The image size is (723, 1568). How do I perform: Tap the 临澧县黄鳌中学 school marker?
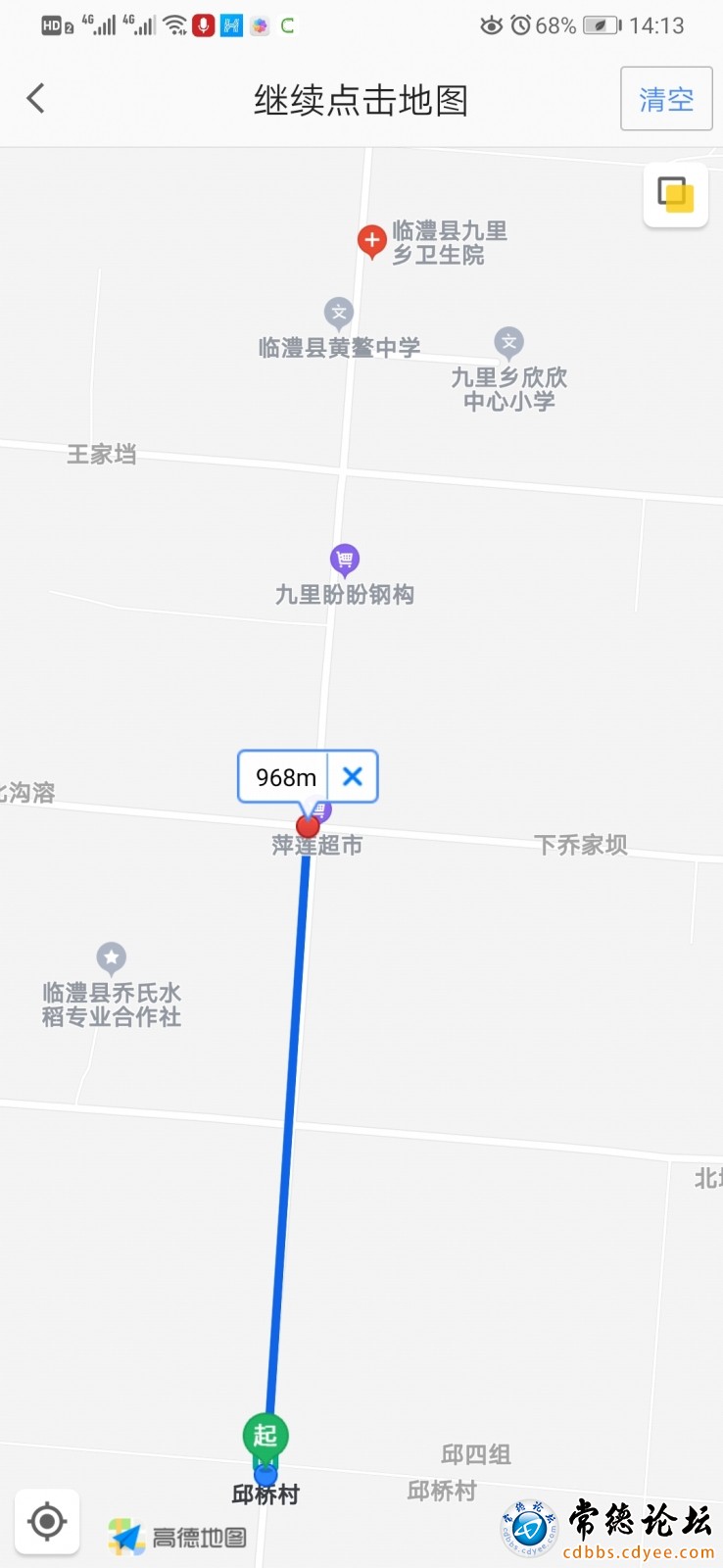click(x=339, y=314)
